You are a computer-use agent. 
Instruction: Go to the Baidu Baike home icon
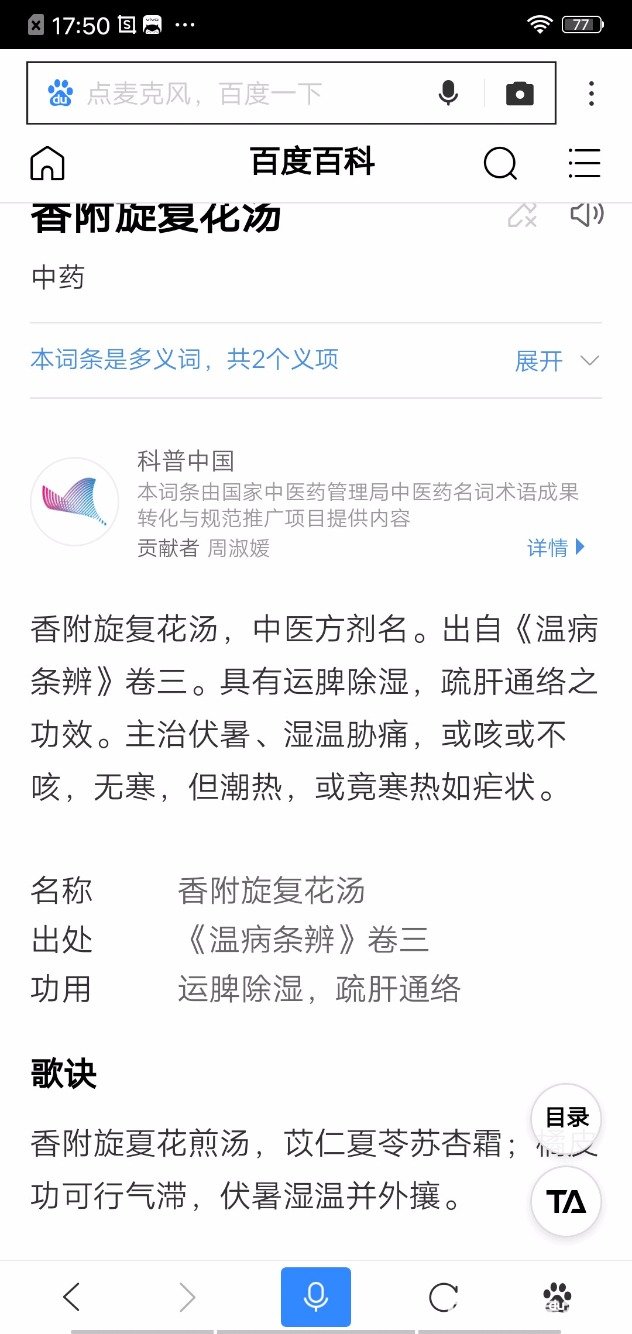click(48, 162)
